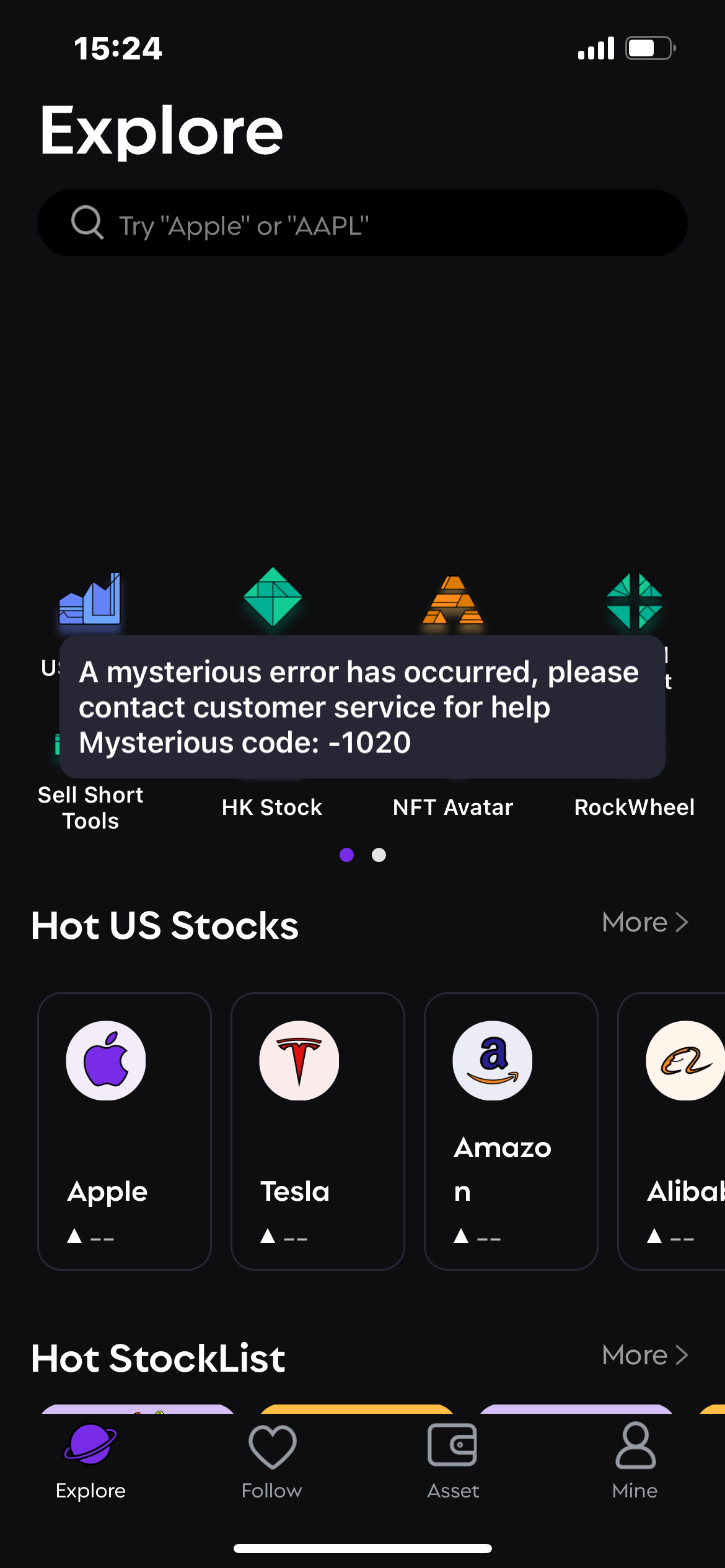The width and height of the screenshot is (725, 1568).
Task: Open the stock search box
Action: coord(362,223)
